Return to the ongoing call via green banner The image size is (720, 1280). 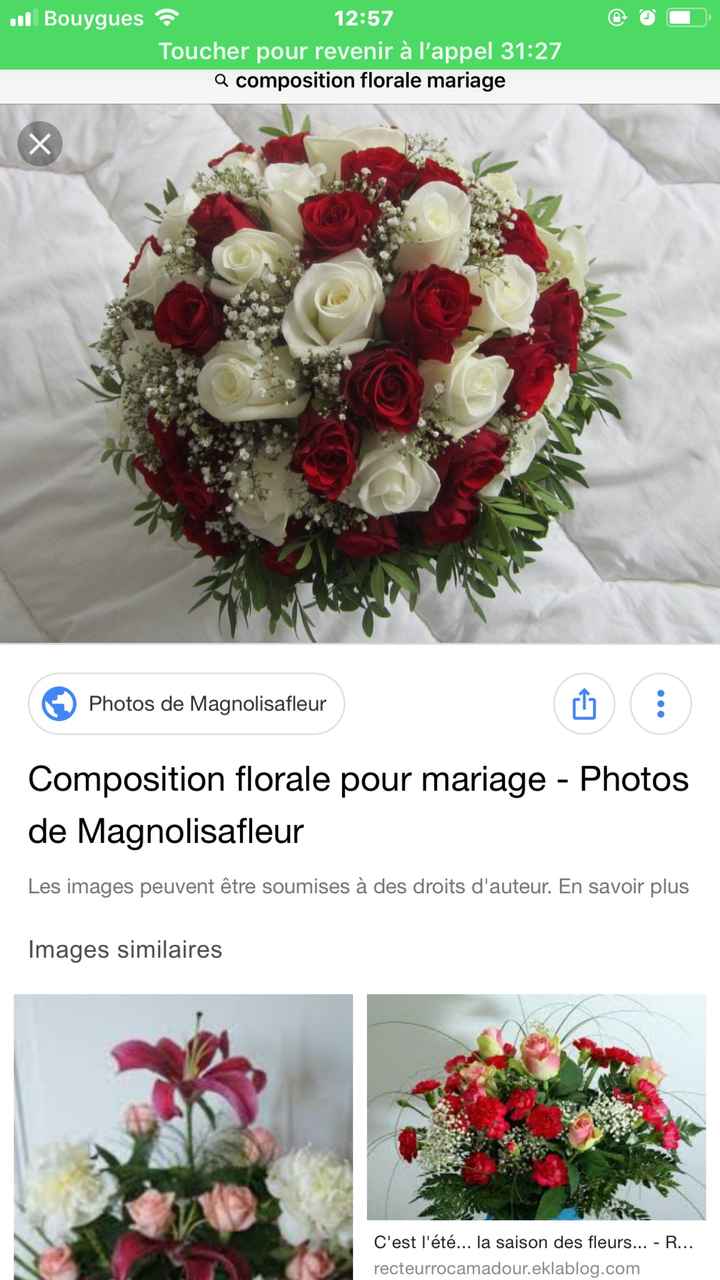(x=360, y=49)
